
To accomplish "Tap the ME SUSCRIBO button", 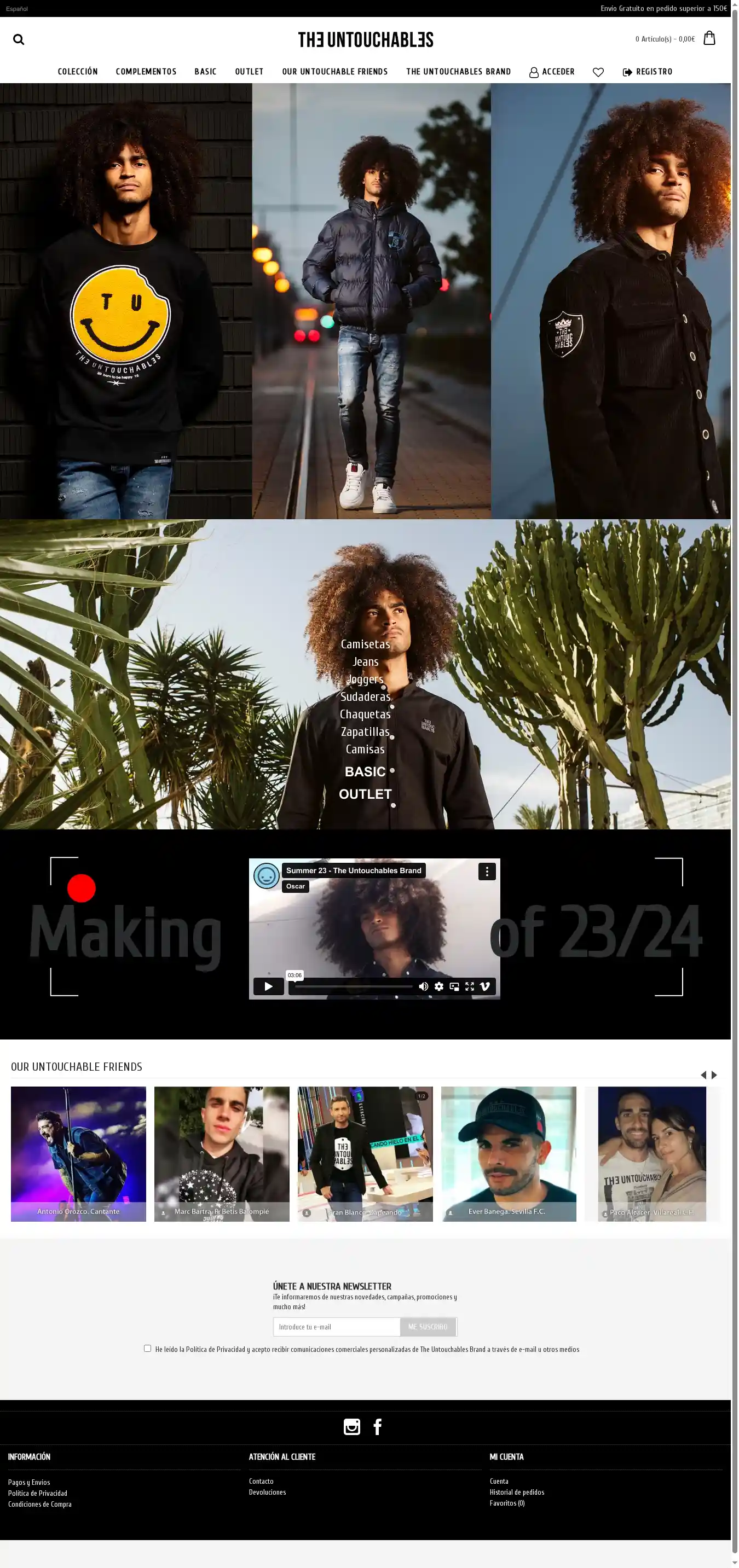I will pyautogui.click(x=428, y=1326).
